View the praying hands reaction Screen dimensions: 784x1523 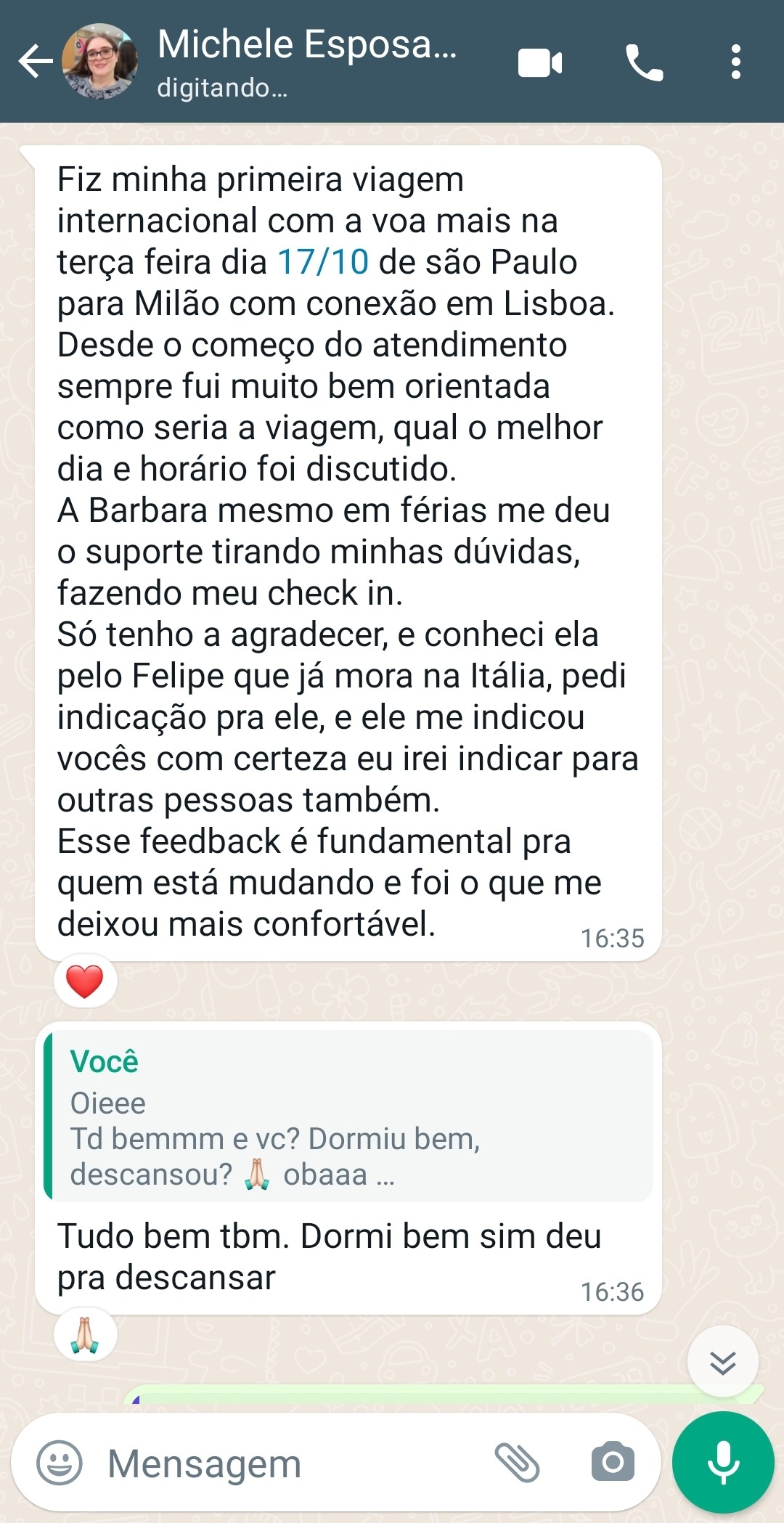pos(86,1334)
